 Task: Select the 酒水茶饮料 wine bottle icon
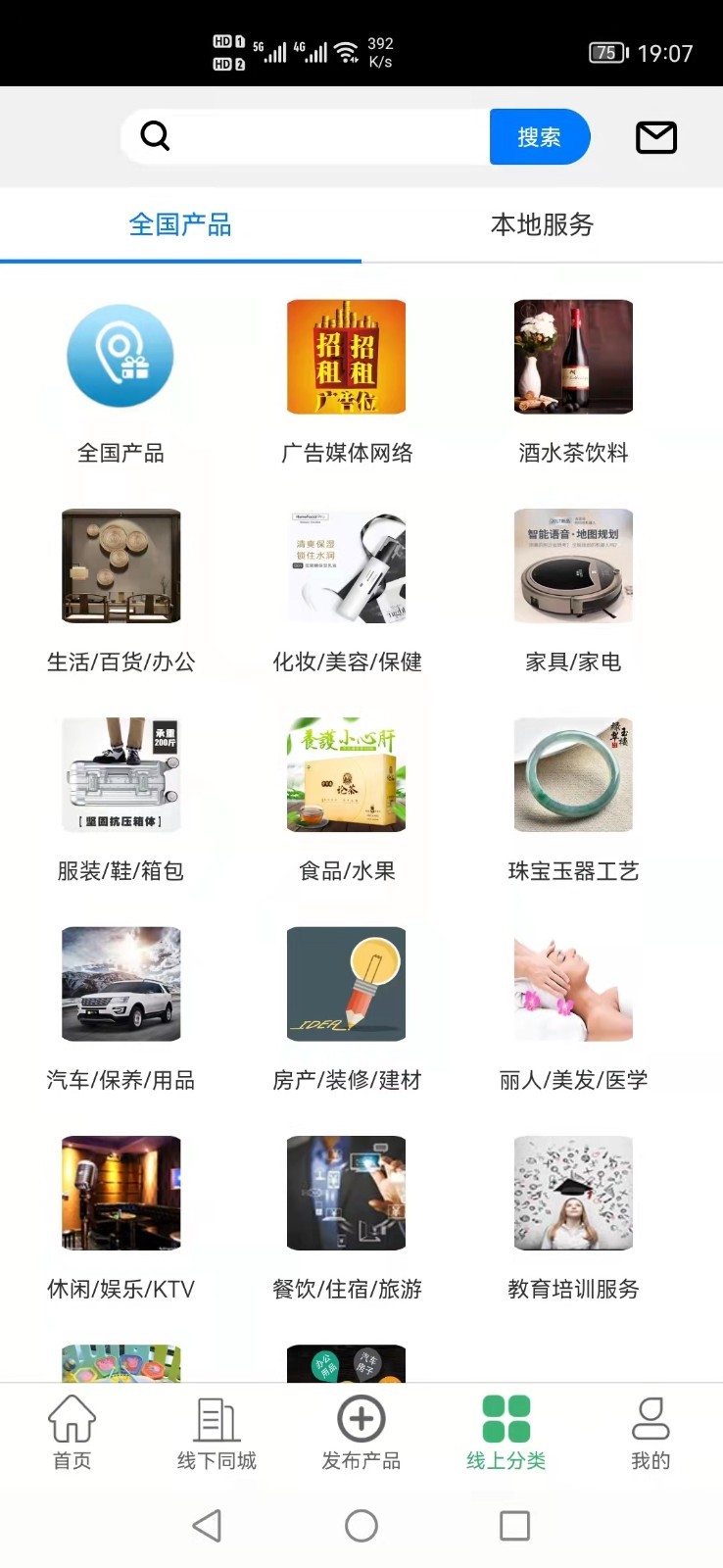tap(573, 357)
